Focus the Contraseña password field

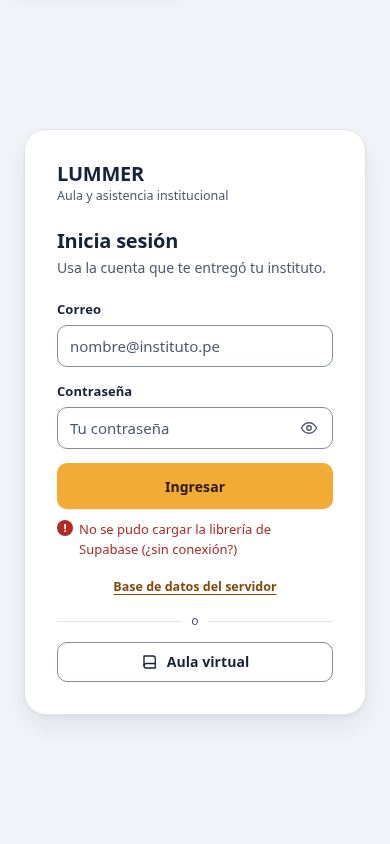click(x=178, y=428)
